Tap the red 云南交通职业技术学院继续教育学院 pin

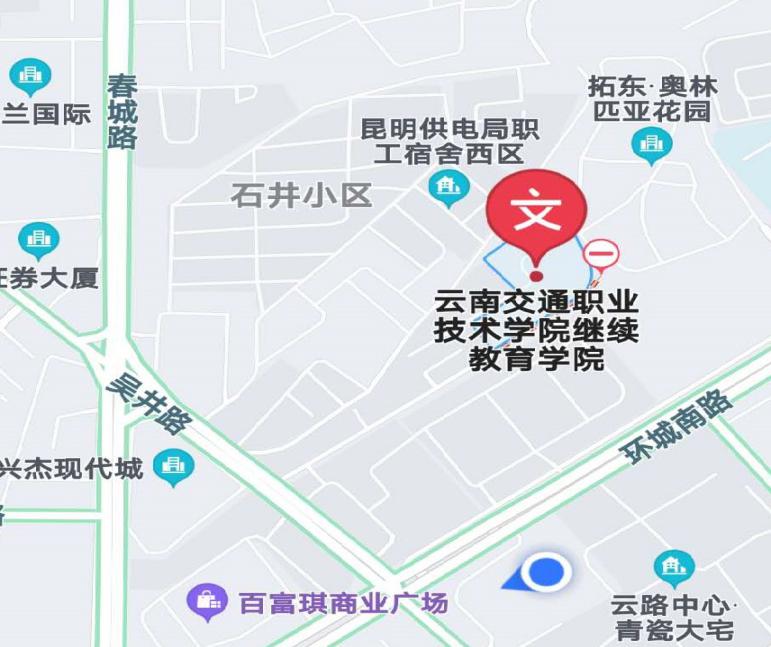(536, 211)
